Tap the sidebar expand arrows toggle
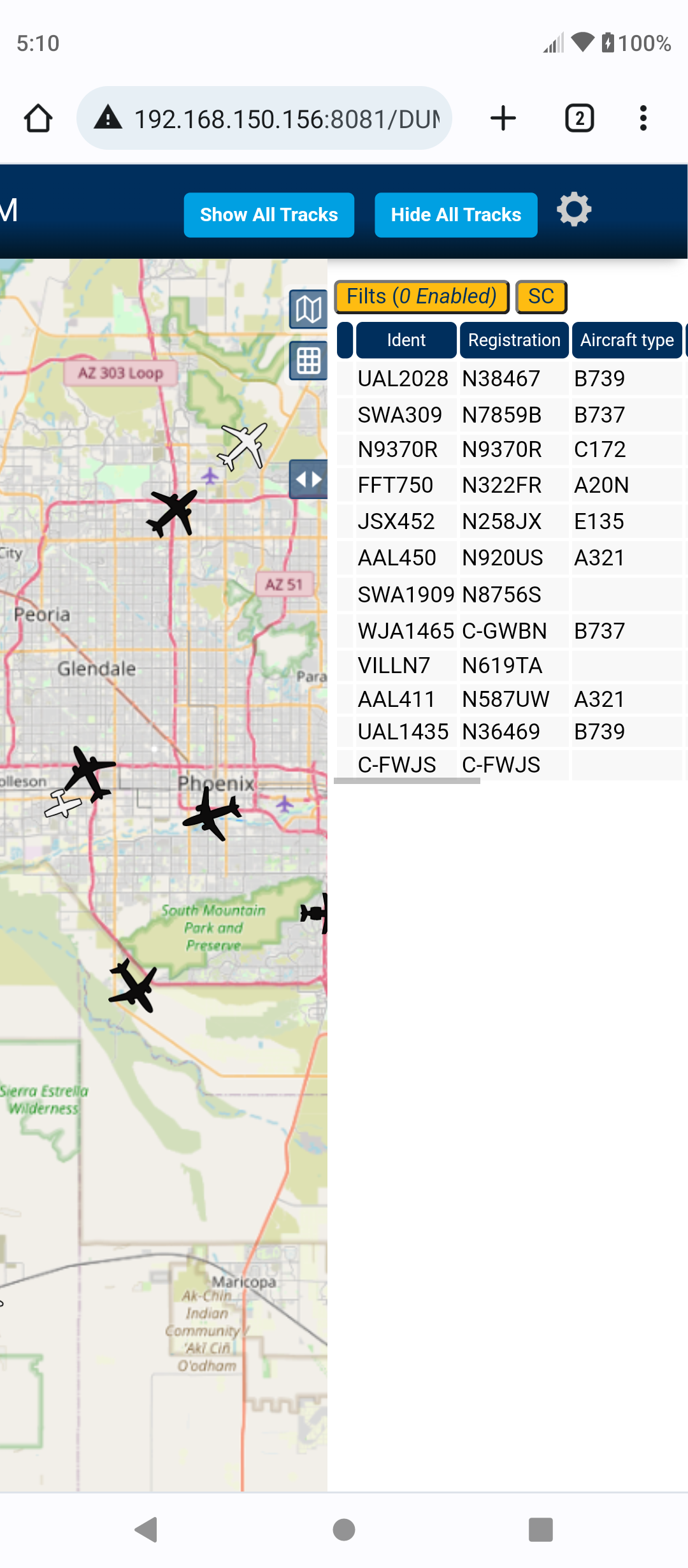Image resolution: width=688 pixels, height=1568 pixels. pyautogui.click(x=308, y=479)
